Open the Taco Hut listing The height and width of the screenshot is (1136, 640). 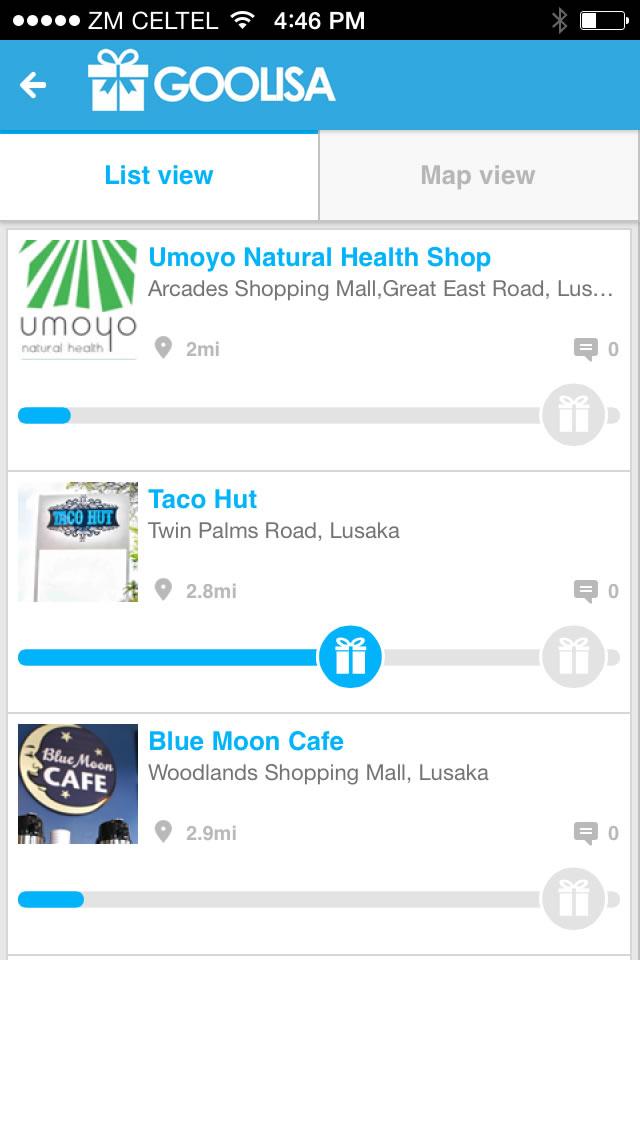click(203, 500)
